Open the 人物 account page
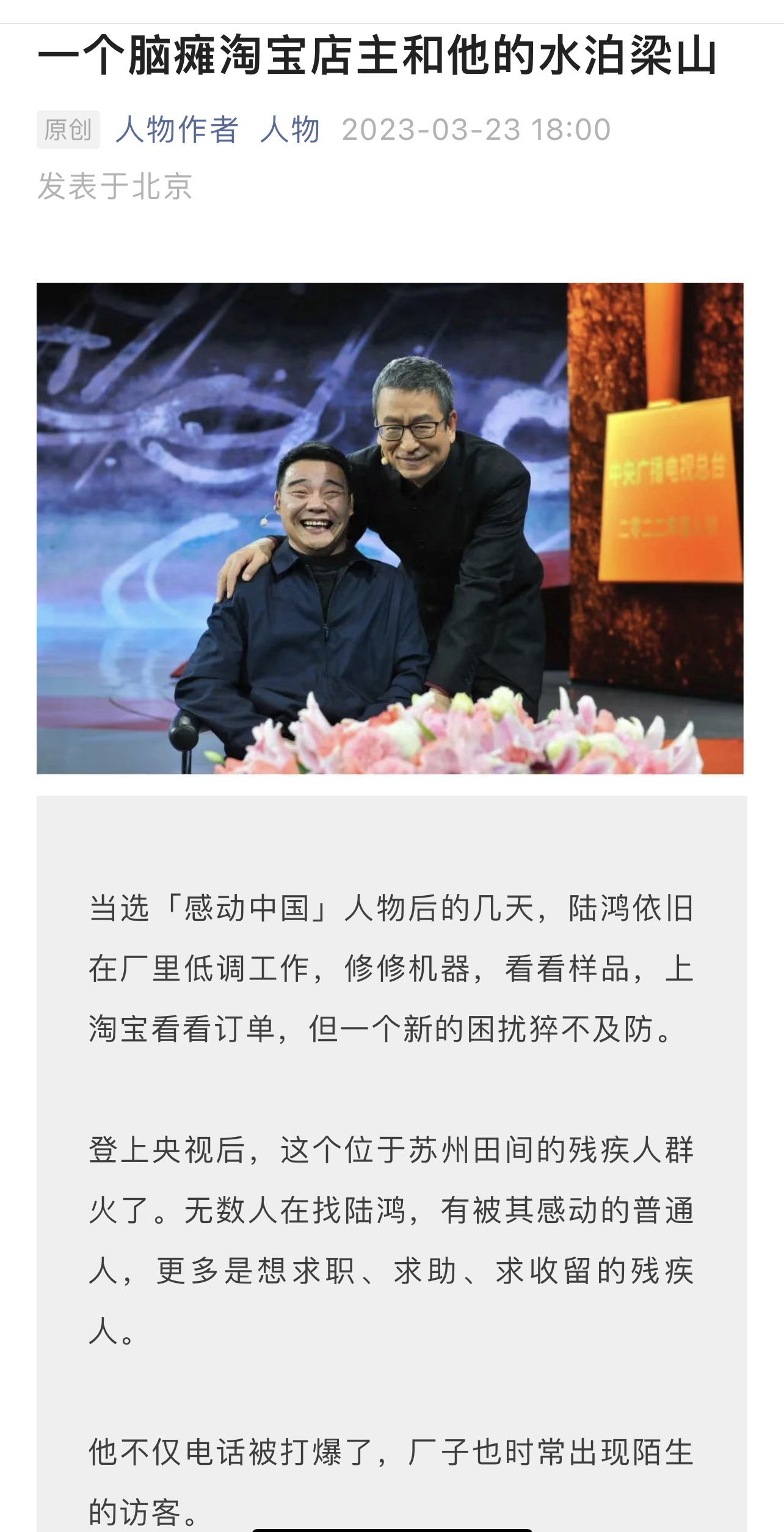The image size is (784, 1532). click(289, 130)
